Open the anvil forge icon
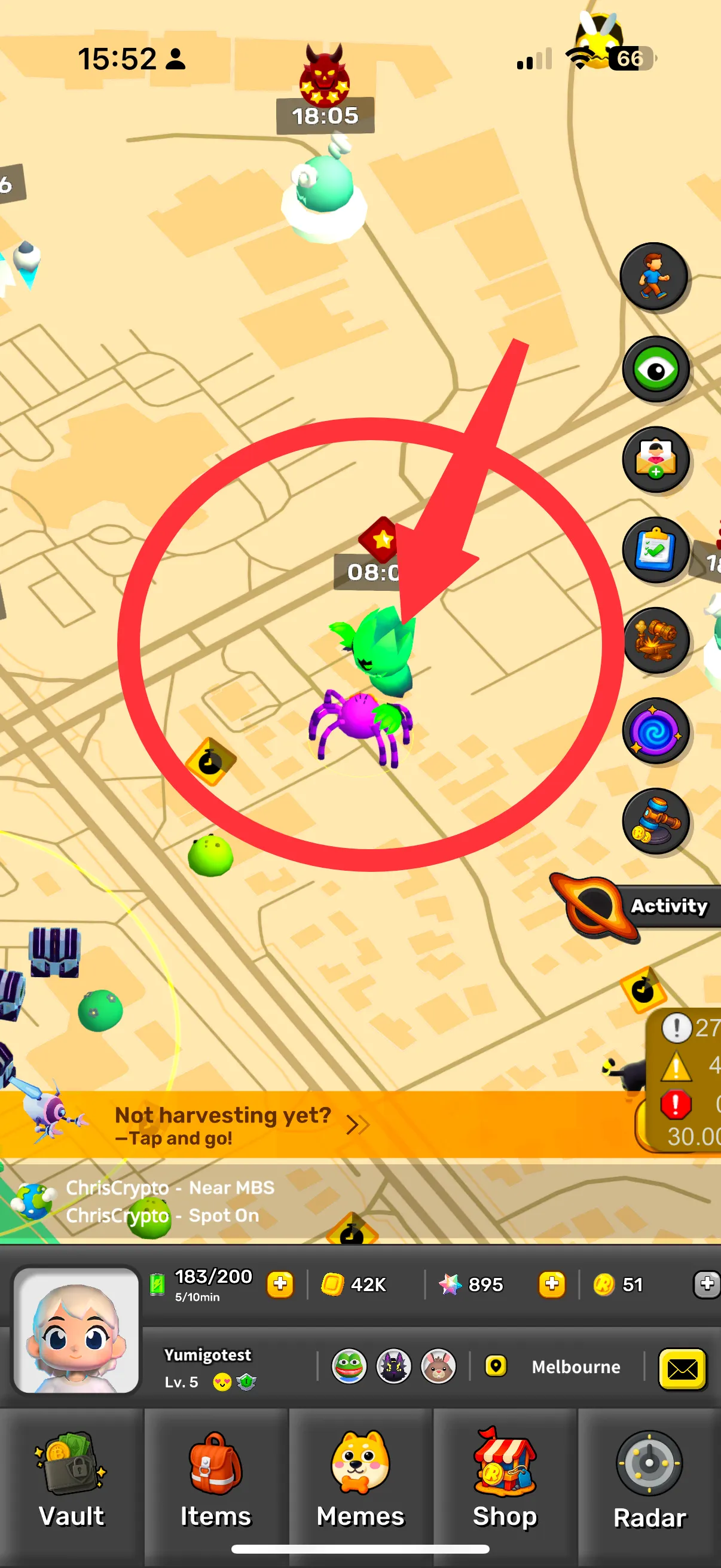Viewport: 721px width, 1568px height. [x=656, y=641]
